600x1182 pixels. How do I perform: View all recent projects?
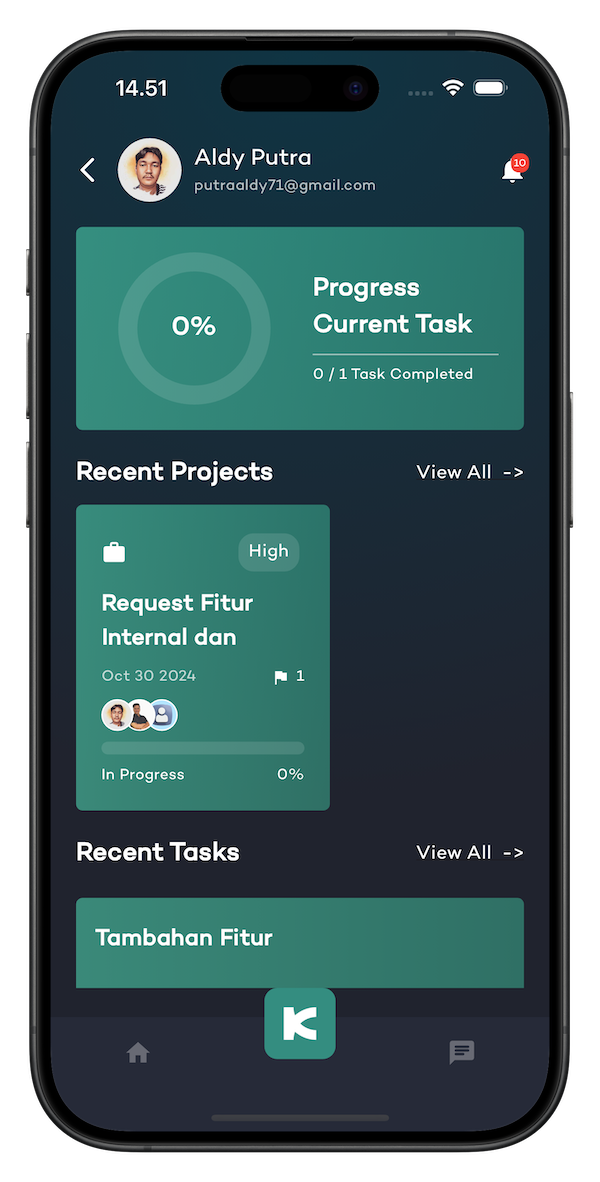click(x=470, y=472)
